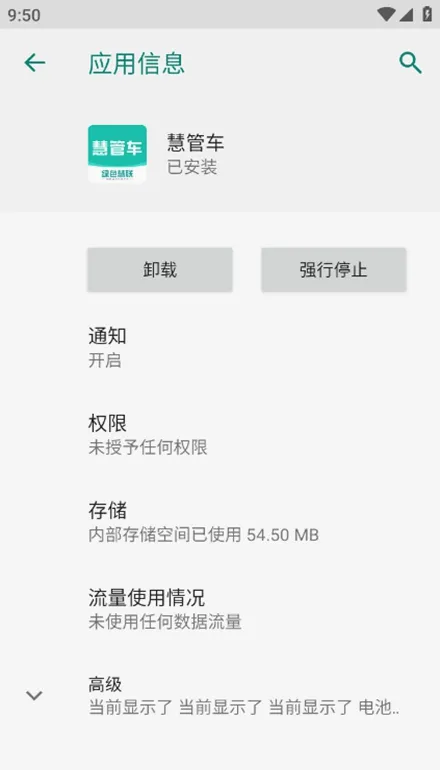Force stop with the 强行停止 button
440x770 pixels.
pyautogui.click(x=333, y=270)
